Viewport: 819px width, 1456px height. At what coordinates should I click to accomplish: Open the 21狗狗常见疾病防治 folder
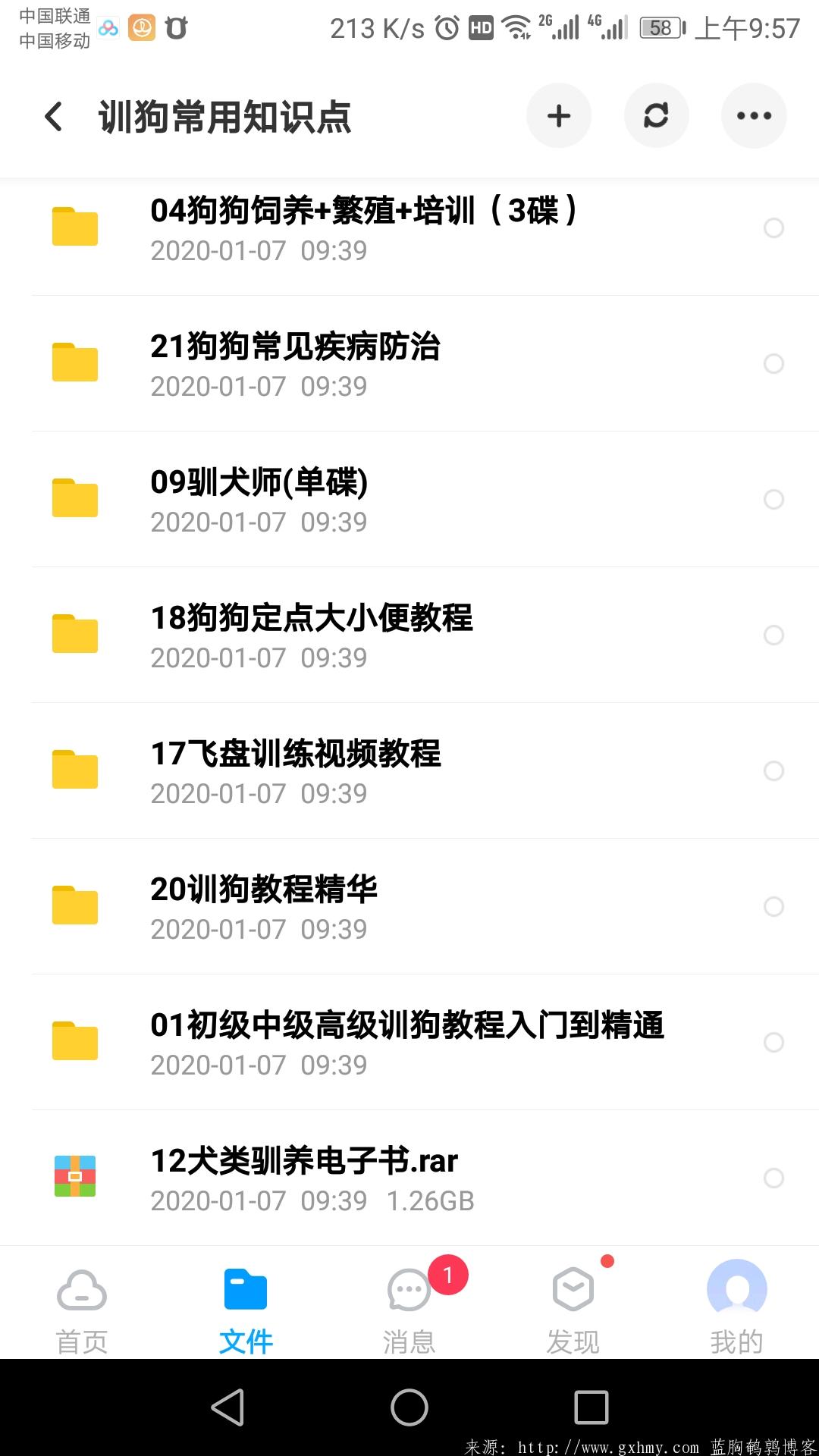click(296, 363)
